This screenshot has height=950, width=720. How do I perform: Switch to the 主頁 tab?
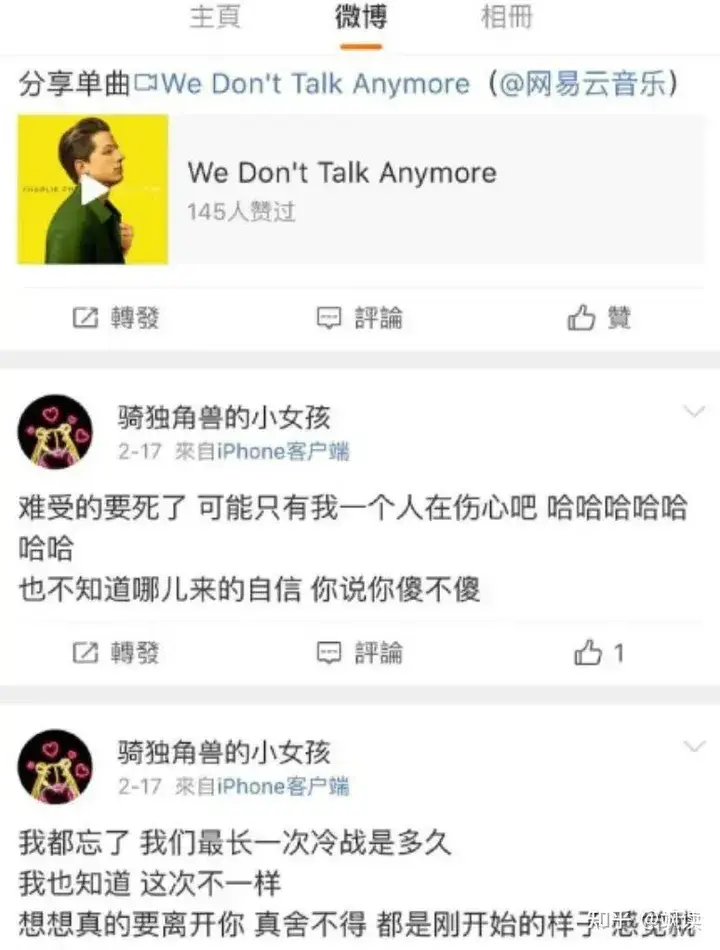[215, 18]
